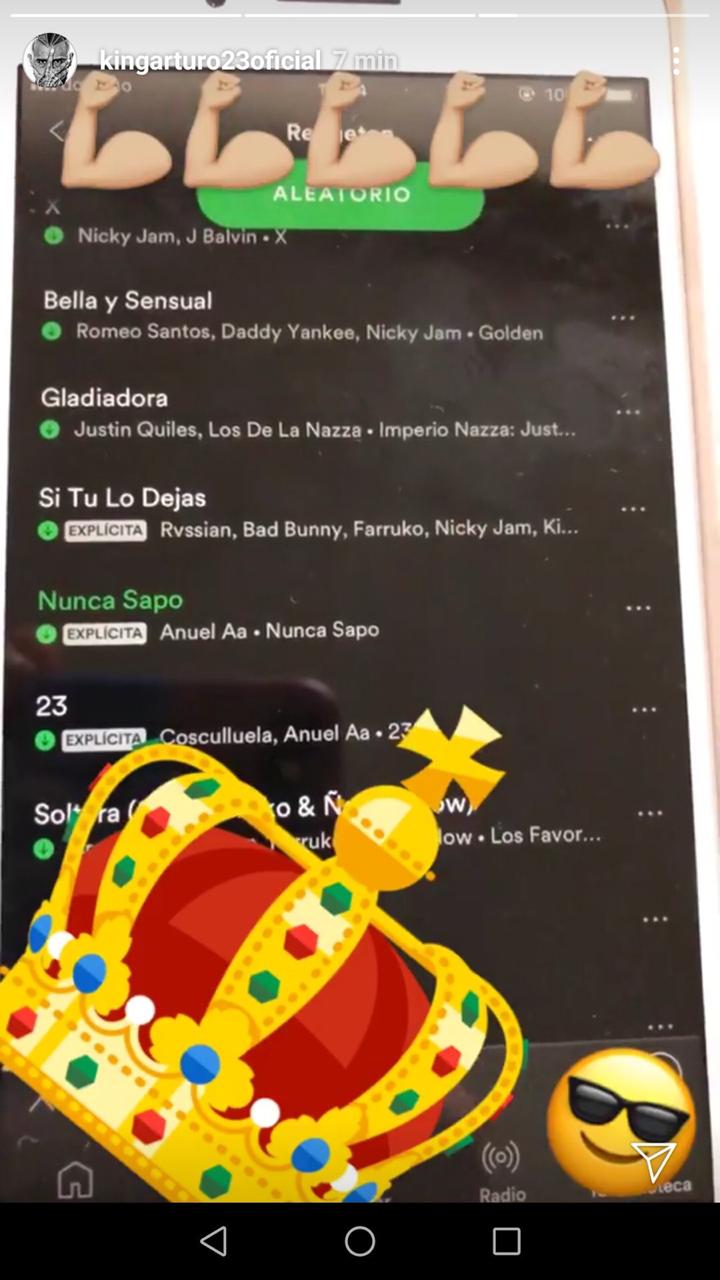720x1280 pixels.
Task: Send this story via direct message
Action: point(654,1161)
